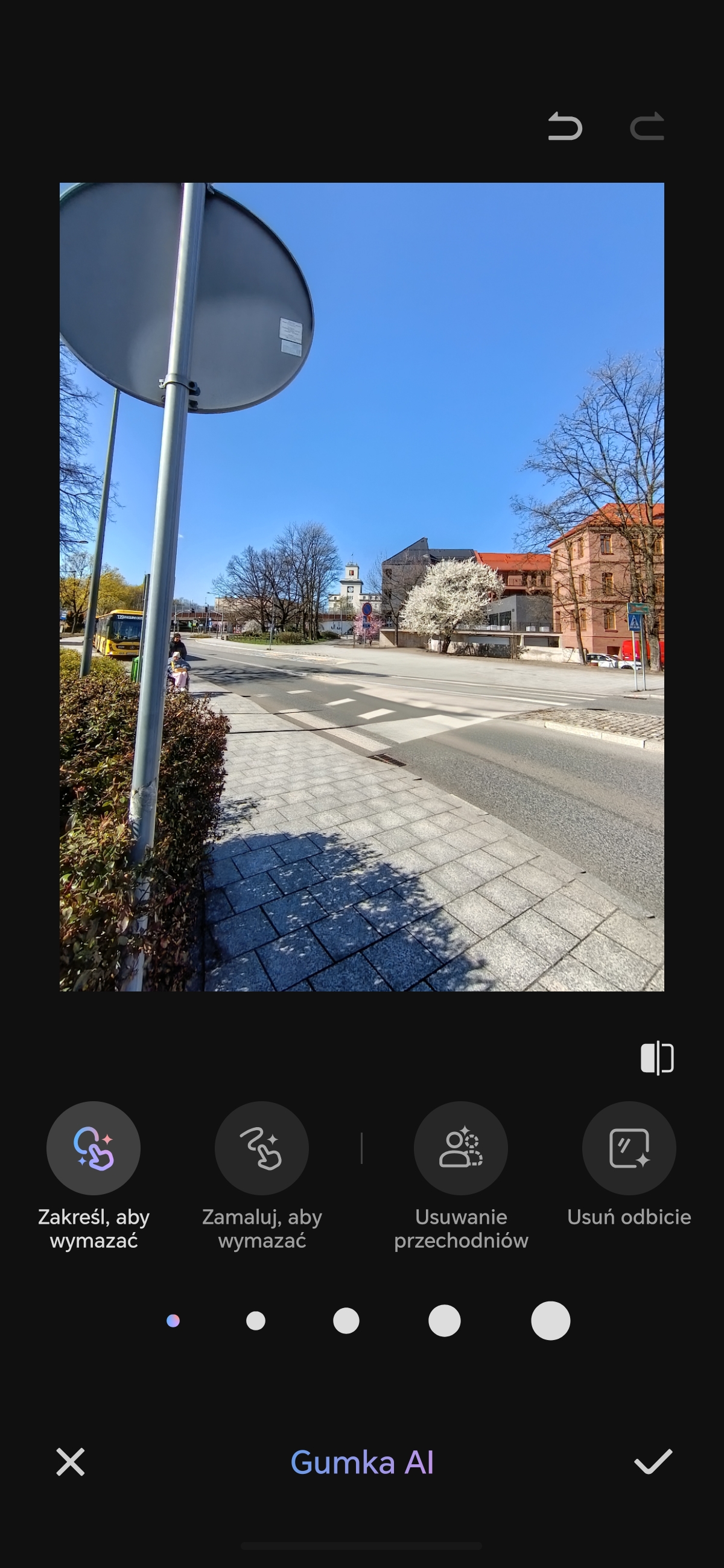724x1568 pixels.
Task: Pick the largest brush size dot
Action: pyautogui.click(x=550, y=1320)
